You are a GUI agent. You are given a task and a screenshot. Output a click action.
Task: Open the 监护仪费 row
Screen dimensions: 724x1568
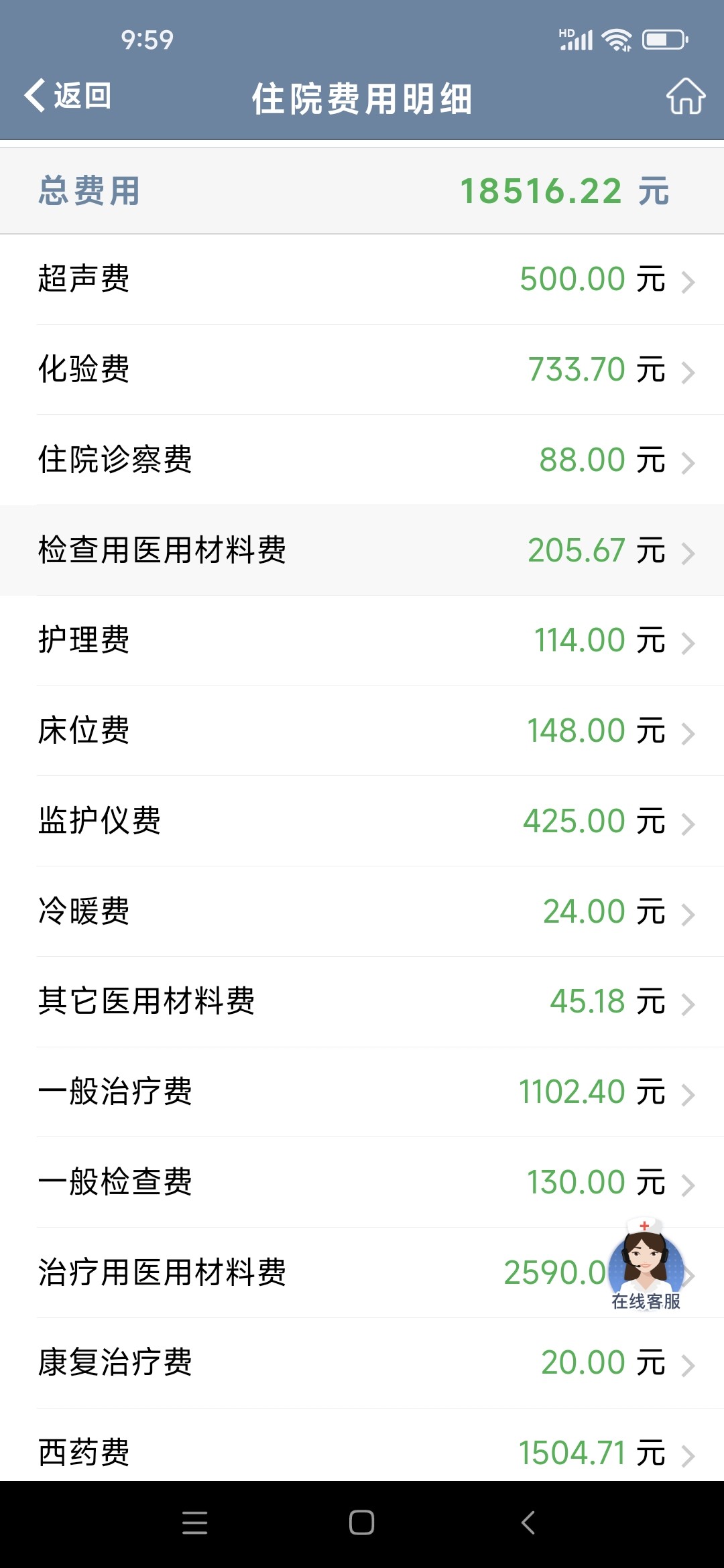(x=362, y=822)
